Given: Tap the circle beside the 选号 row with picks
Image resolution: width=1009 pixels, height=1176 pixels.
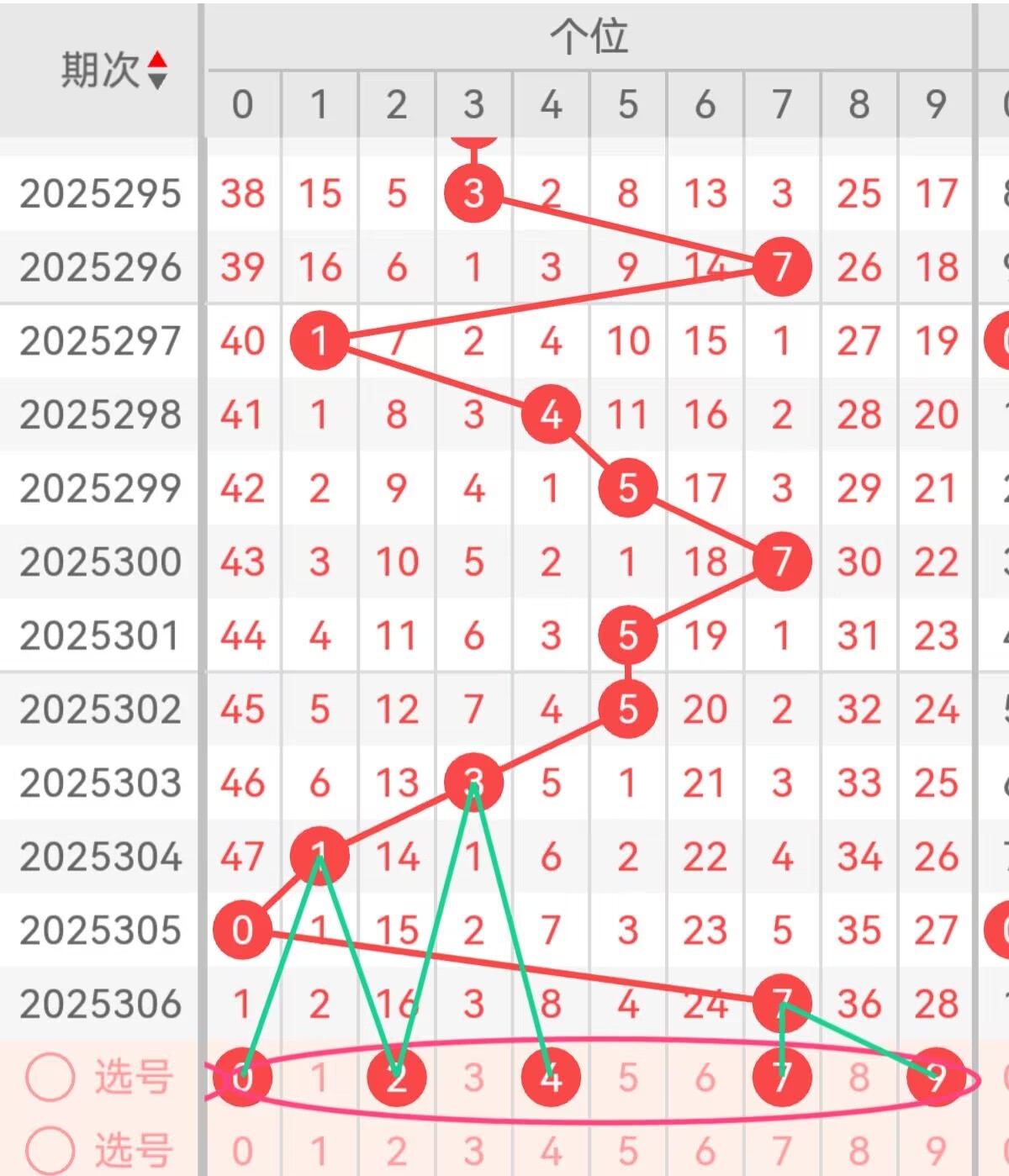Looking at the screenshot, I should click(x=50, y=1077).
